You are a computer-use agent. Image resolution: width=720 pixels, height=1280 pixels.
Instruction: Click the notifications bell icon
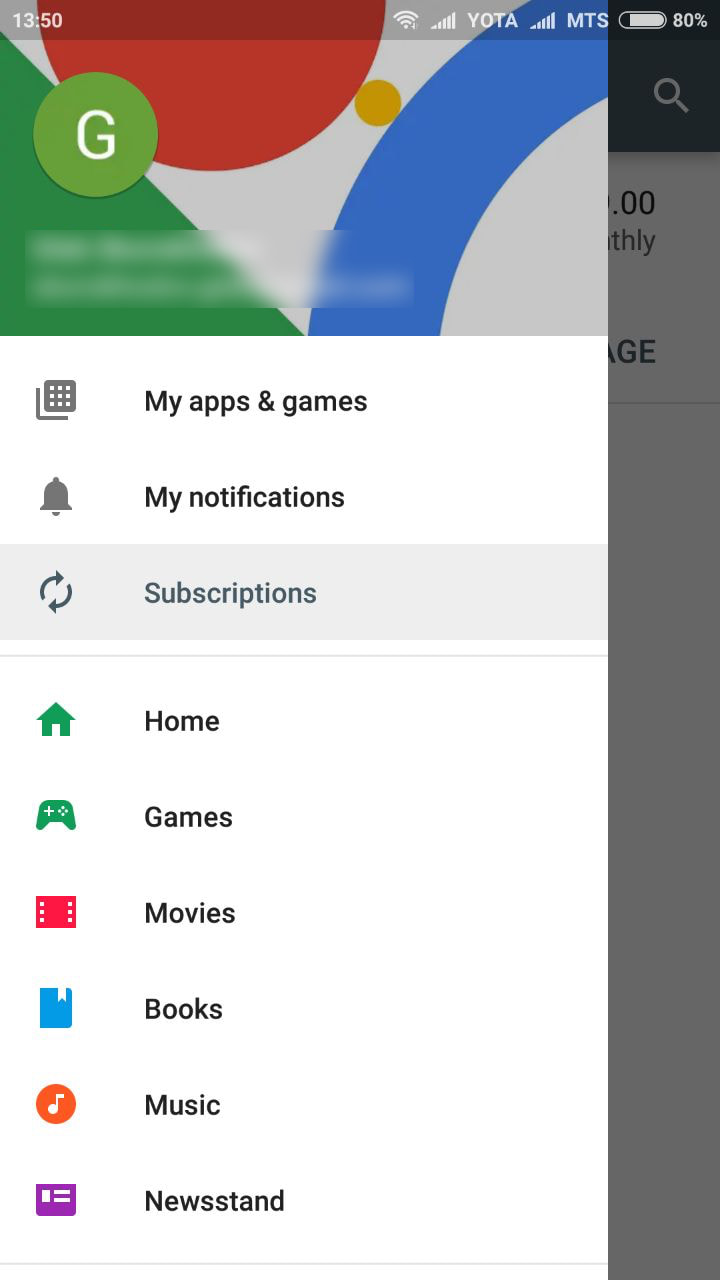[x=56, y=494]
